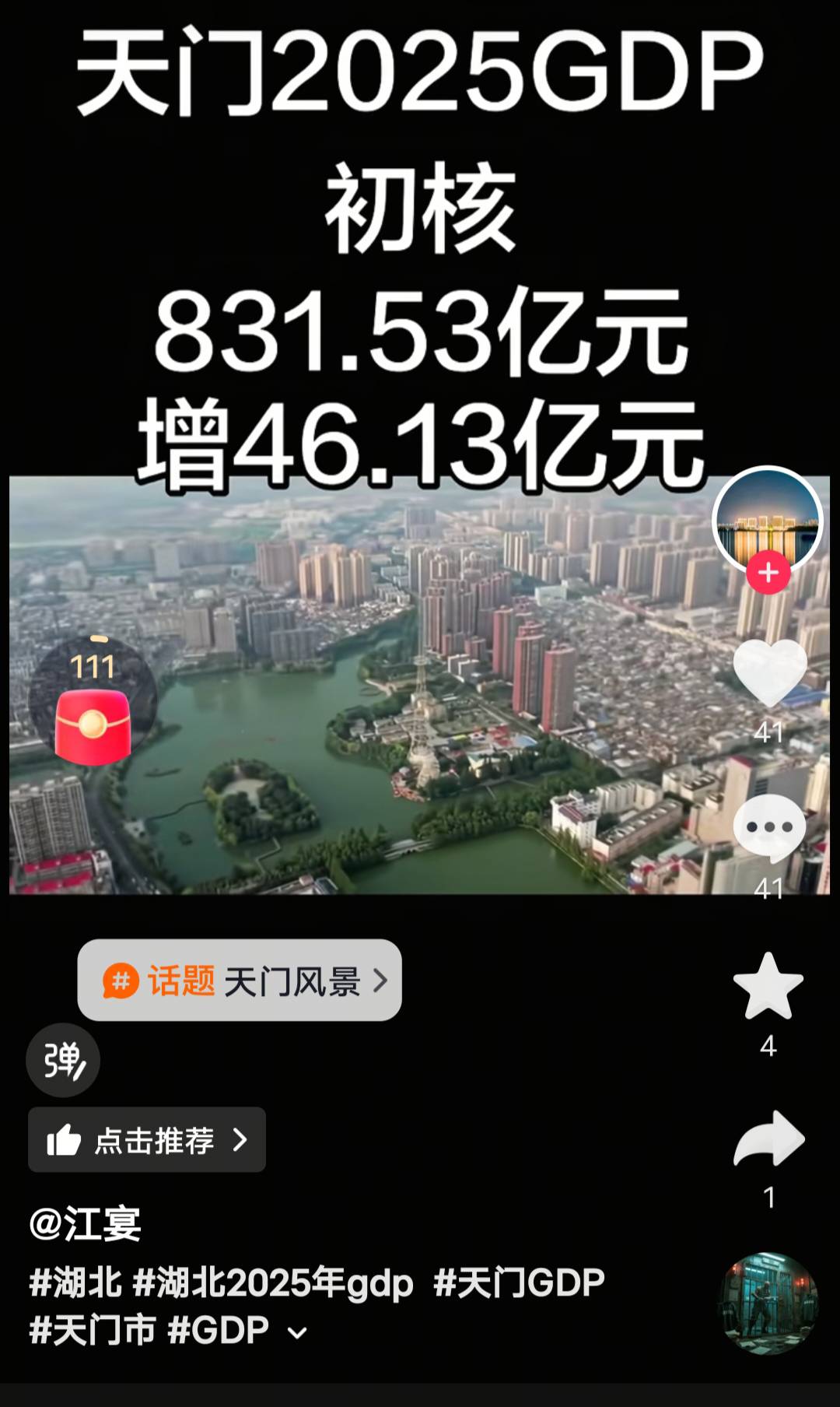
Task: Share this video via the arrow
Action: [768, 1139]
